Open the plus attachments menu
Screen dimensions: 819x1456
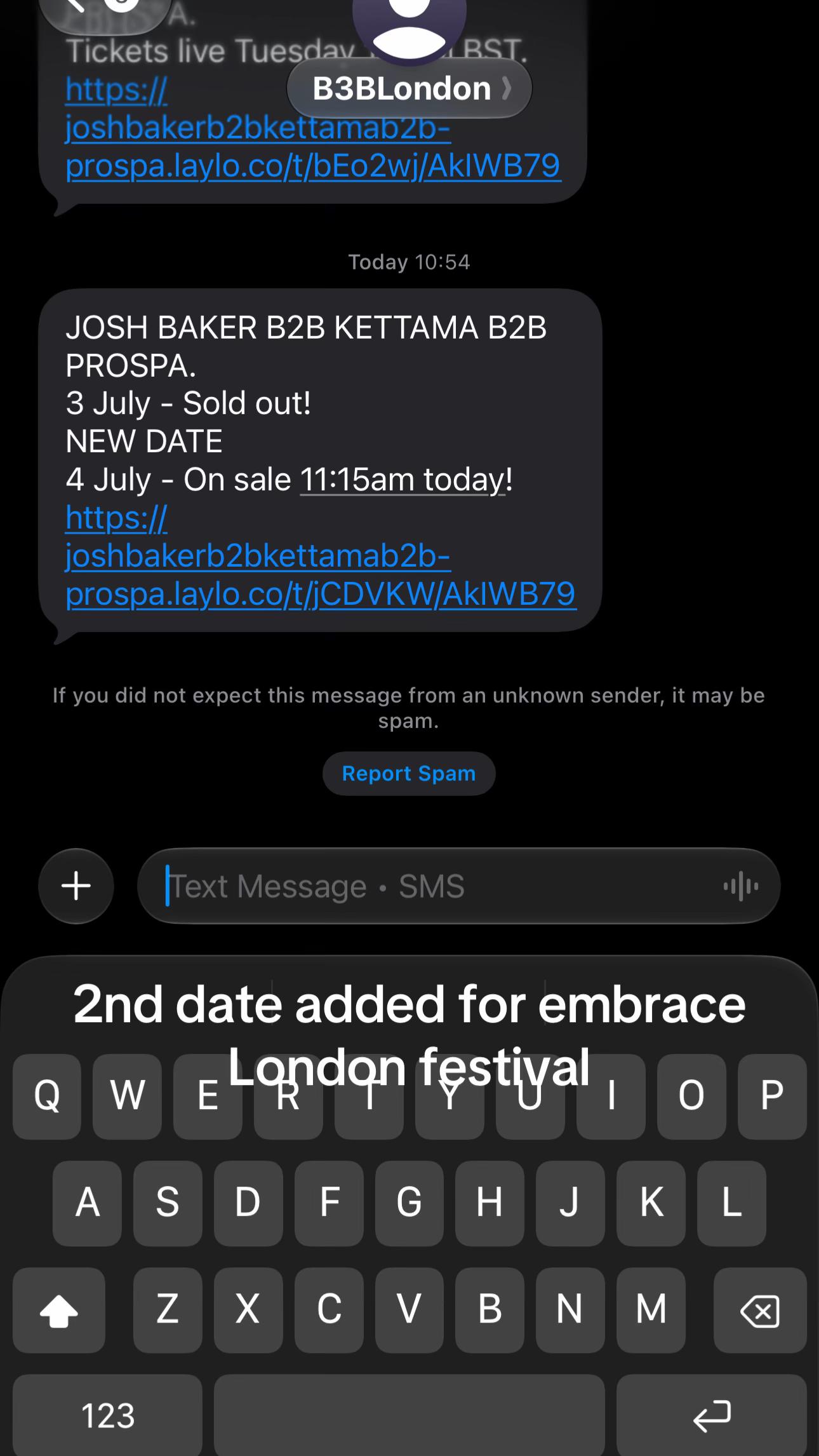76,886
